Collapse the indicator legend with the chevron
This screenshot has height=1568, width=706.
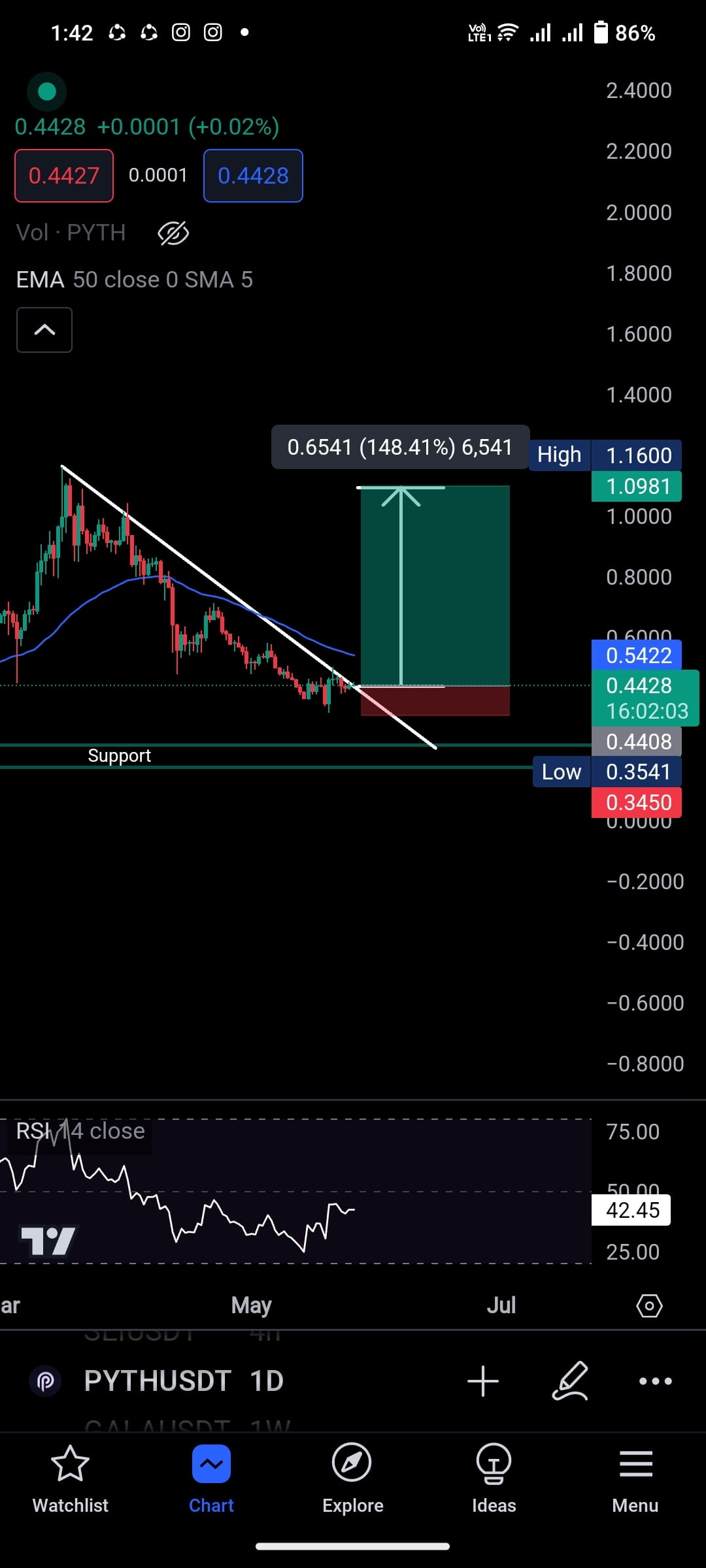[44, 330]
